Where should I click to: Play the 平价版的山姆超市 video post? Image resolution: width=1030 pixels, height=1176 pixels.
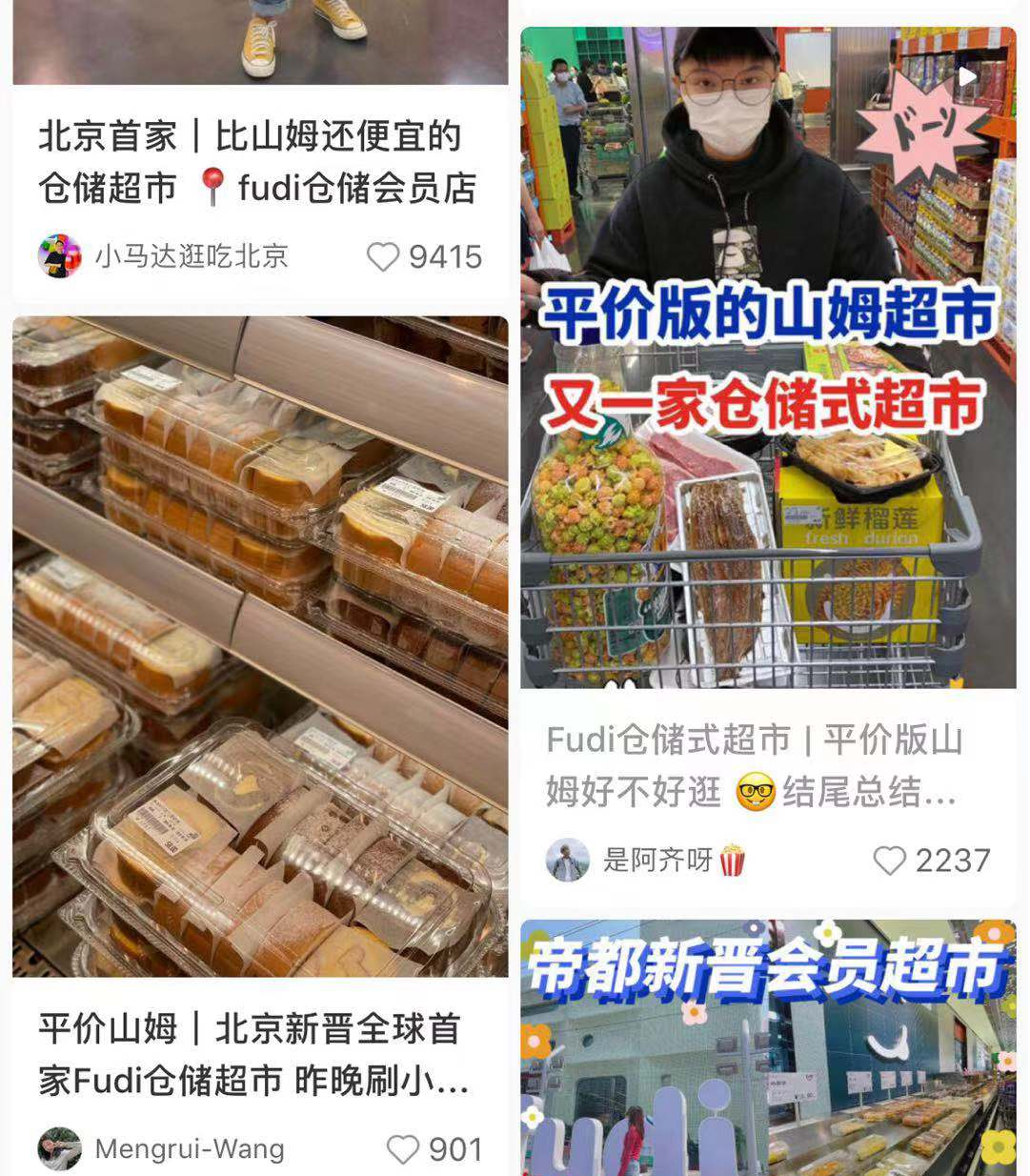tap(768, 357)
